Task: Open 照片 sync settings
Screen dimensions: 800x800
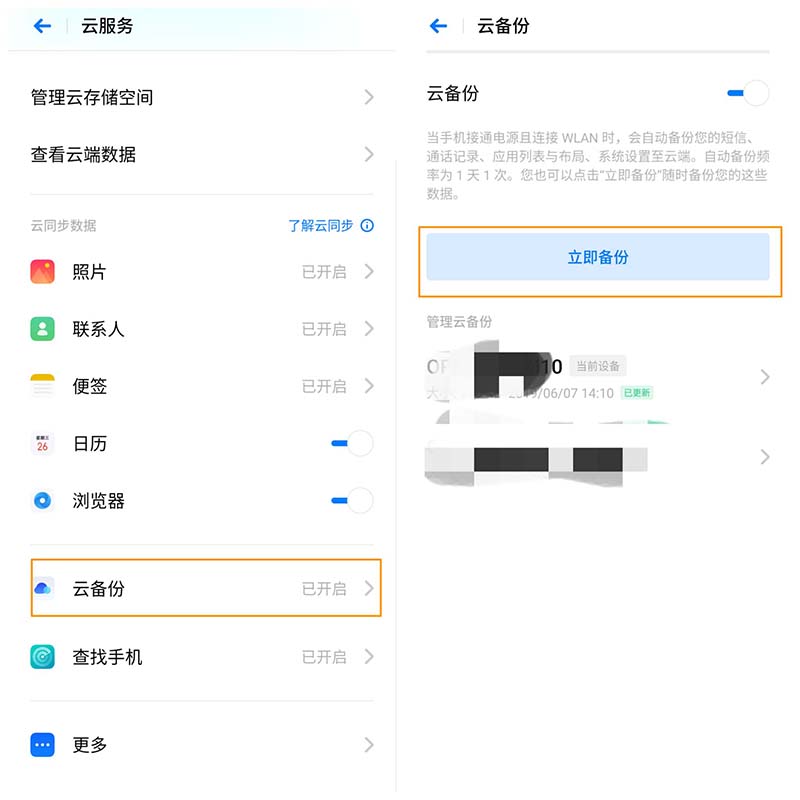Action: [x=202, y=271]
